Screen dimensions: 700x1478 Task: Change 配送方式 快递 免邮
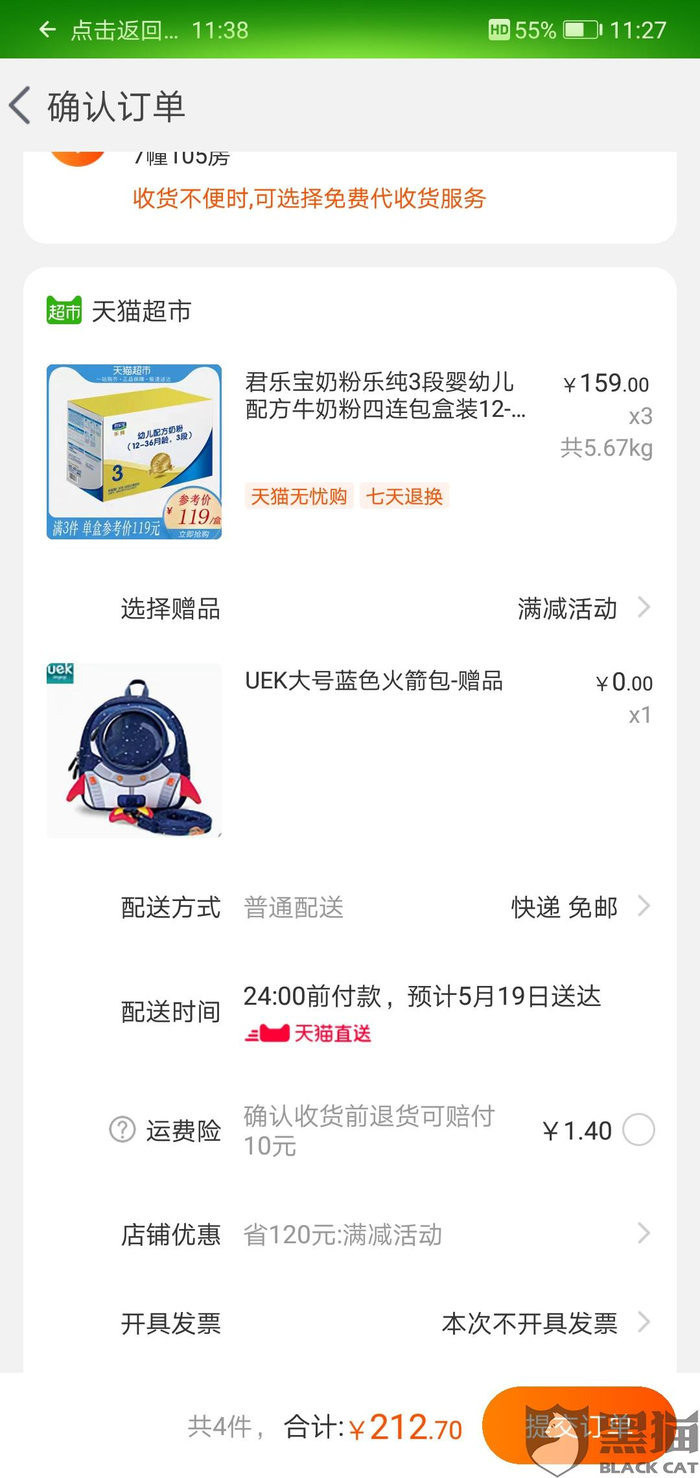580,907
